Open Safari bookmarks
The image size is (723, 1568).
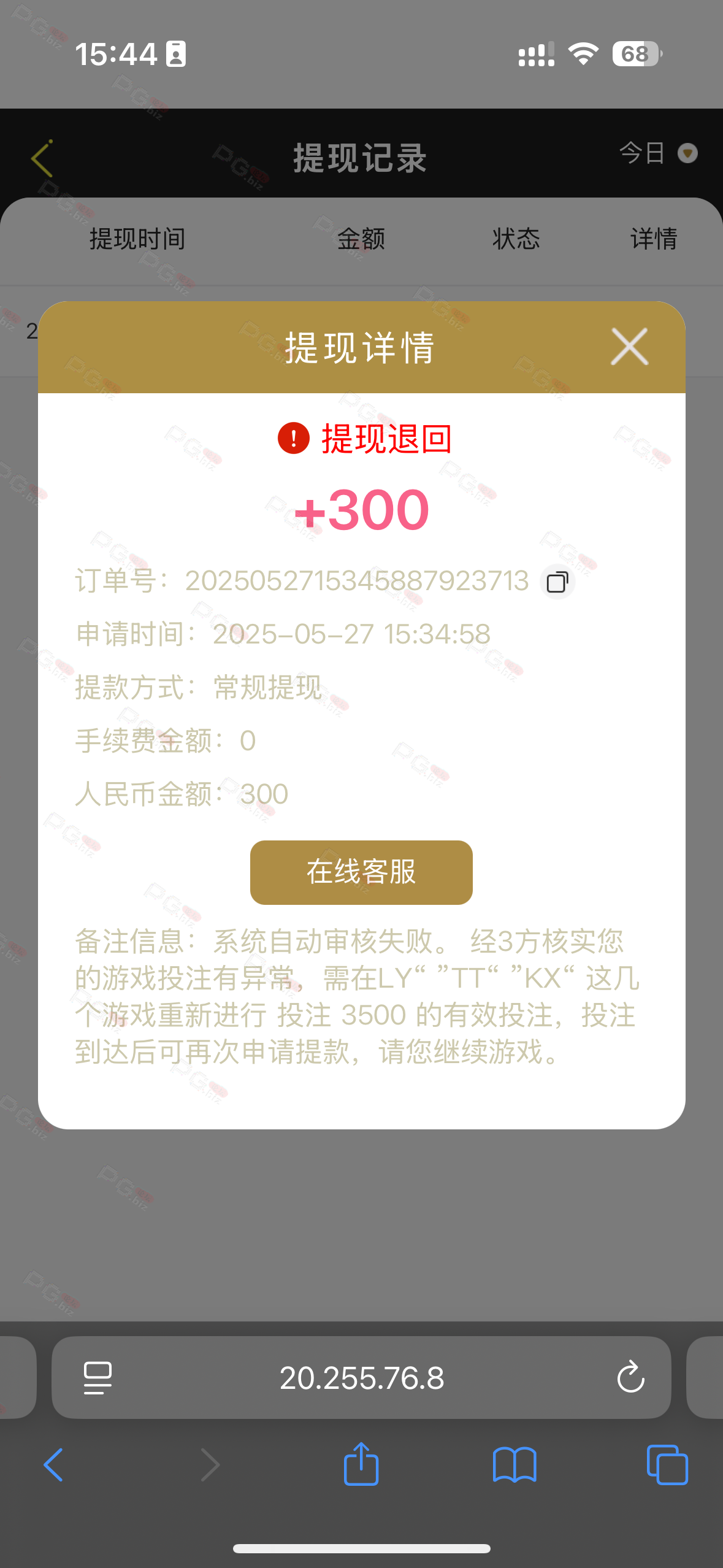[515, 1465]
